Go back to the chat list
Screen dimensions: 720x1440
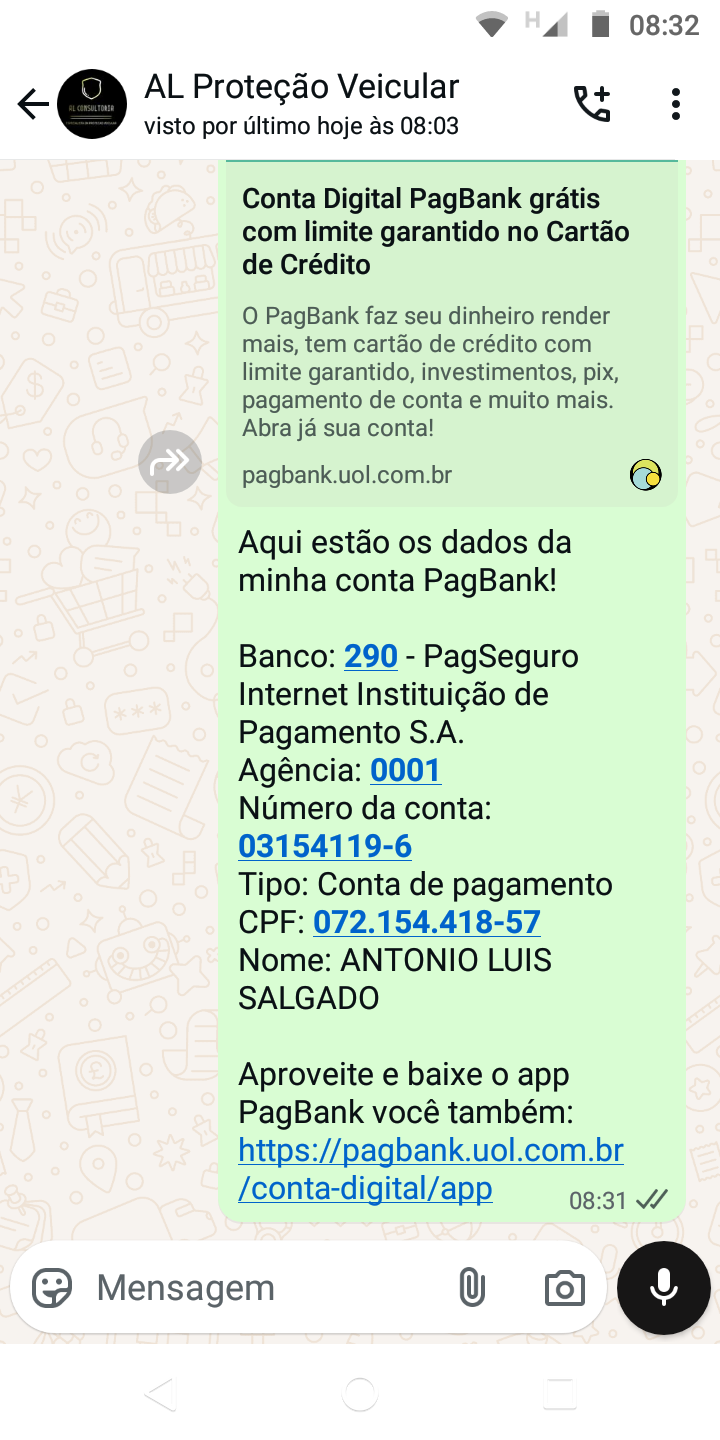click(33, 104)
